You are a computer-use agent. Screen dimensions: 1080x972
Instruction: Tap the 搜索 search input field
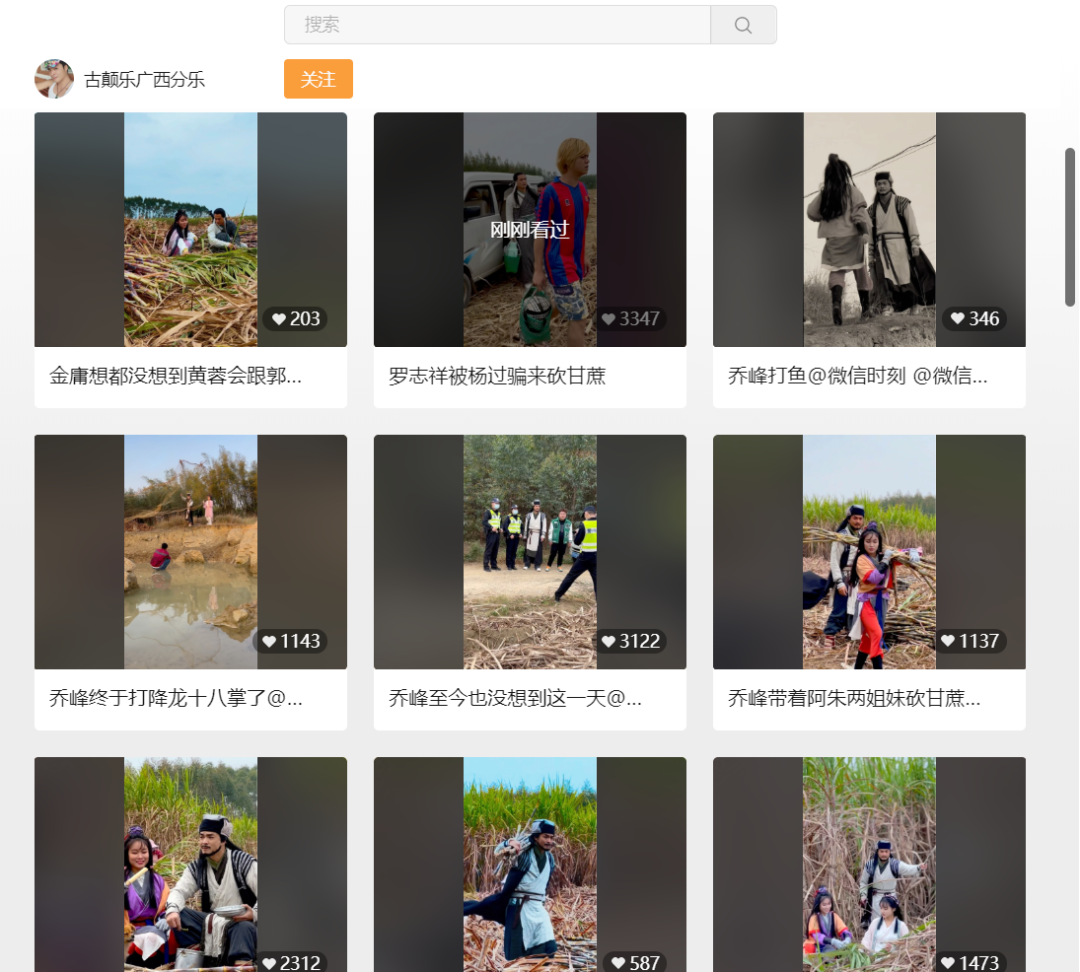[497, 25]
